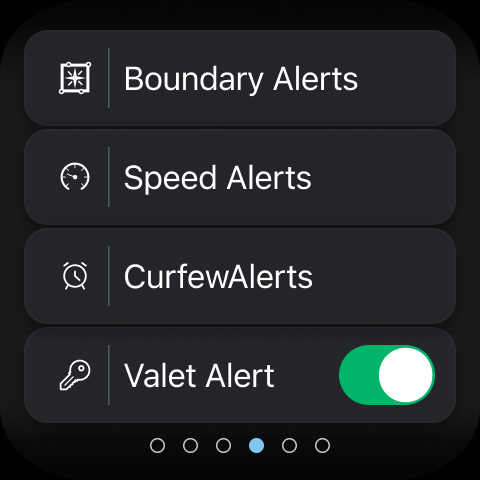
Task: Open Boundary Alerts
Action: (240, 78)
